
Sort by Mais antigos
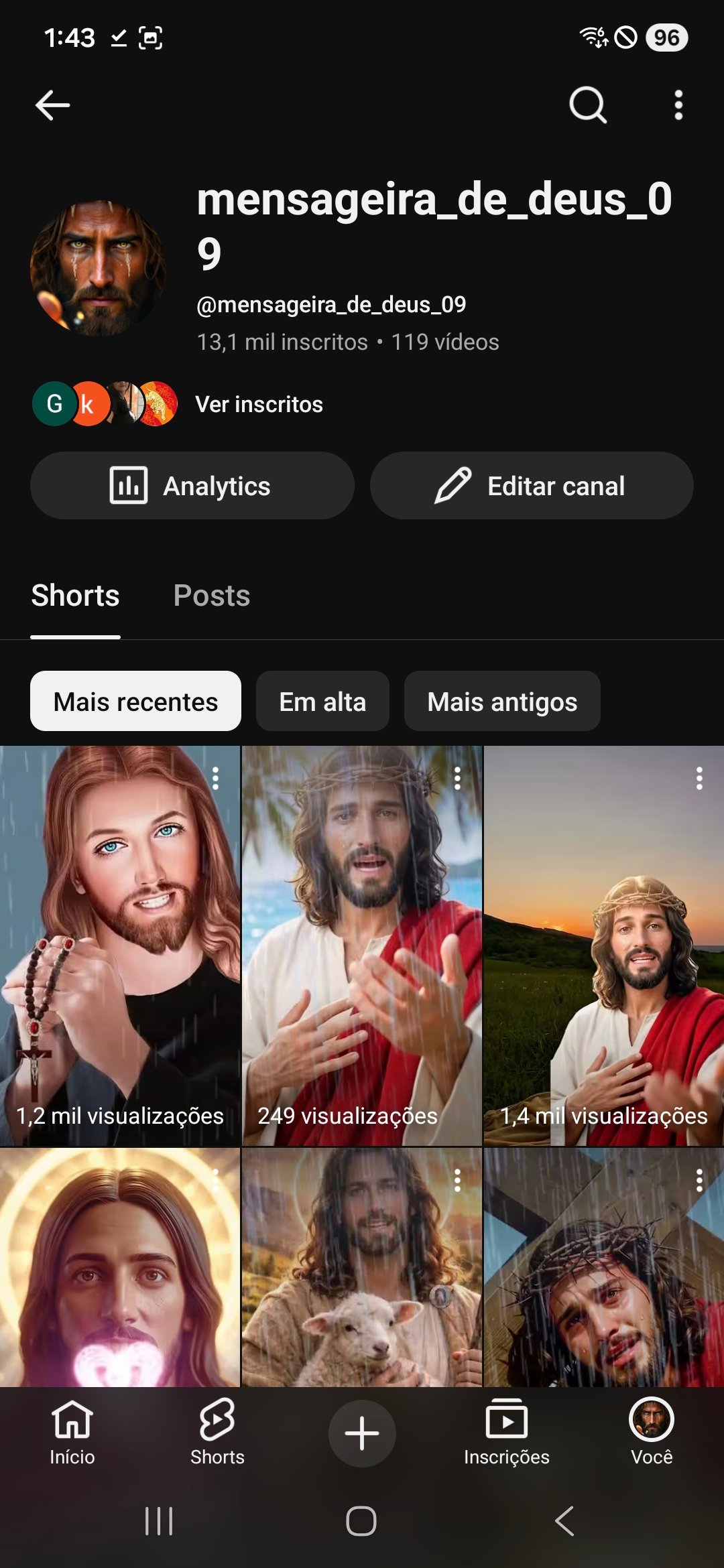(x=502, y=702)
